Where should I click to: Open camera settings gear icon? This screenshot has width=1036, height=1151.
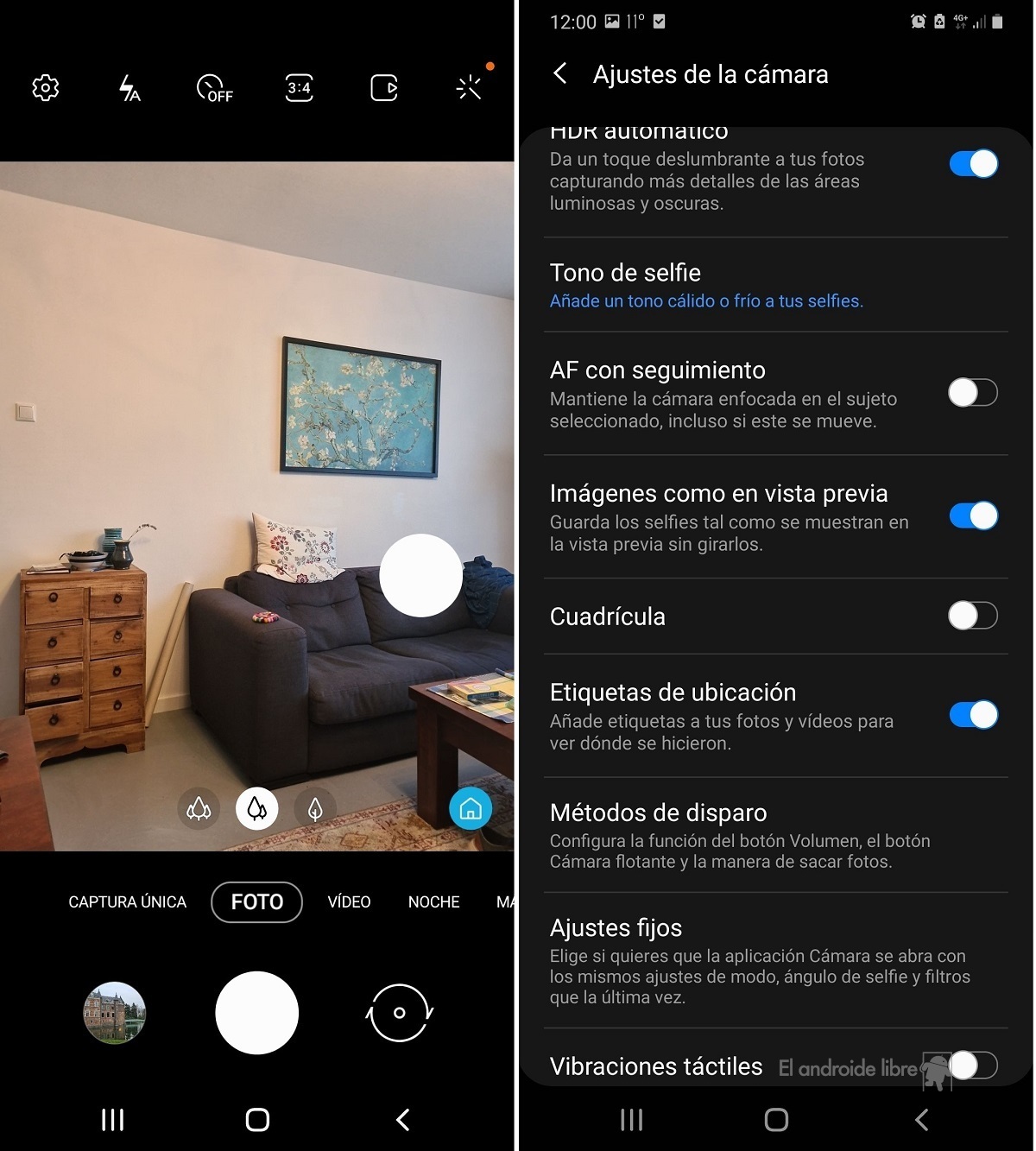(x=45, y=87)
